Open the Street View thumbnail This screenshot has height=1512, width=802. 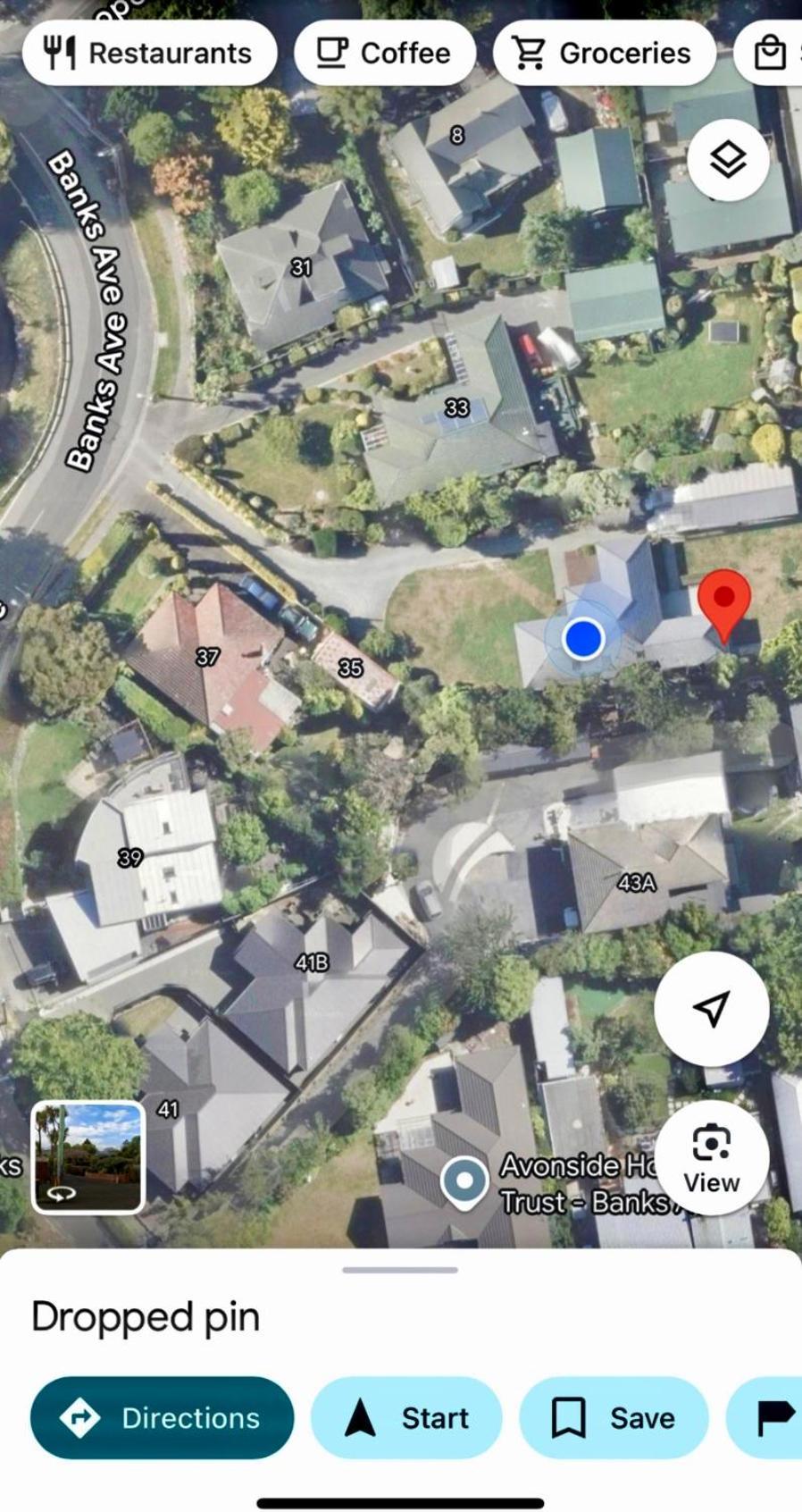pyautogui.click(x=88, y=1157)
